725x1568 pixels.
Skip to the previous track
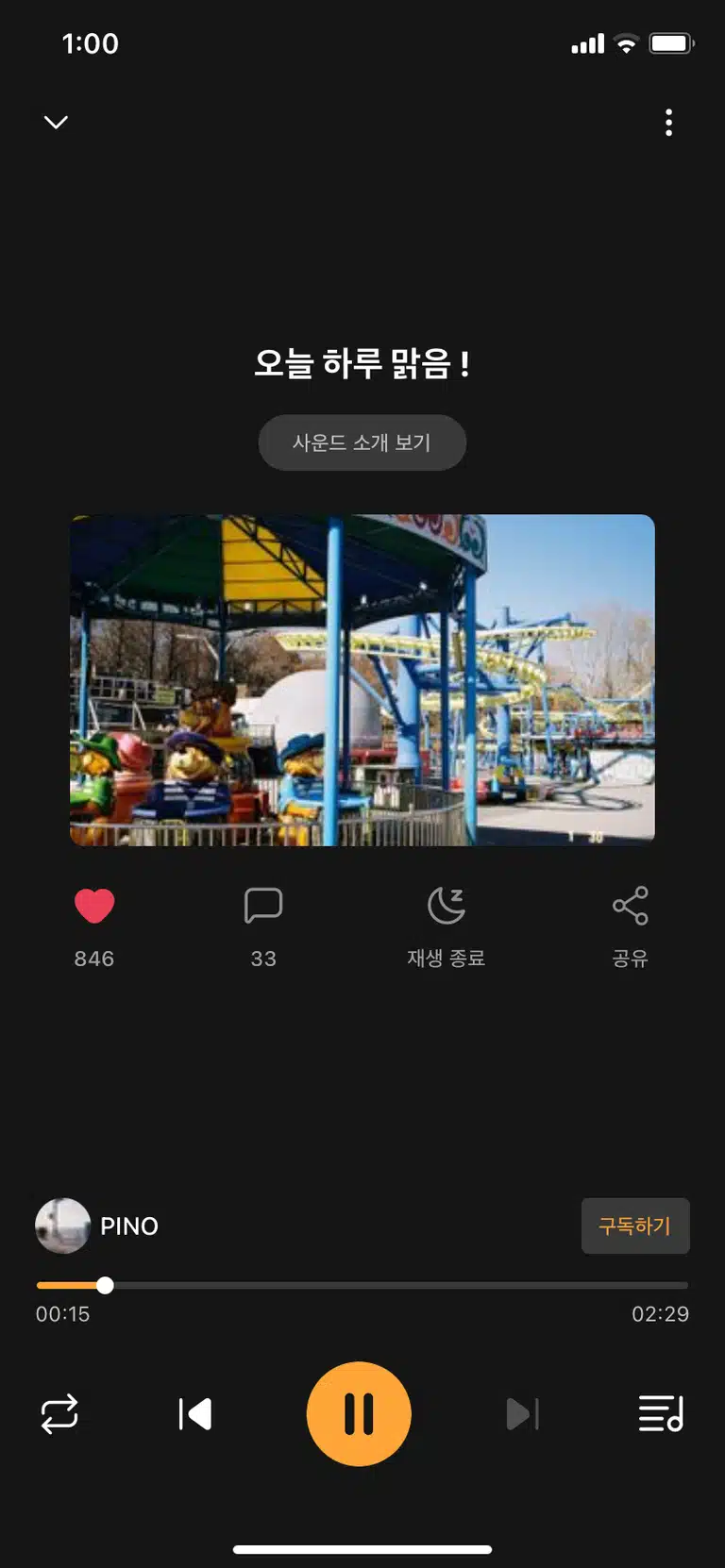(195, 1414)
